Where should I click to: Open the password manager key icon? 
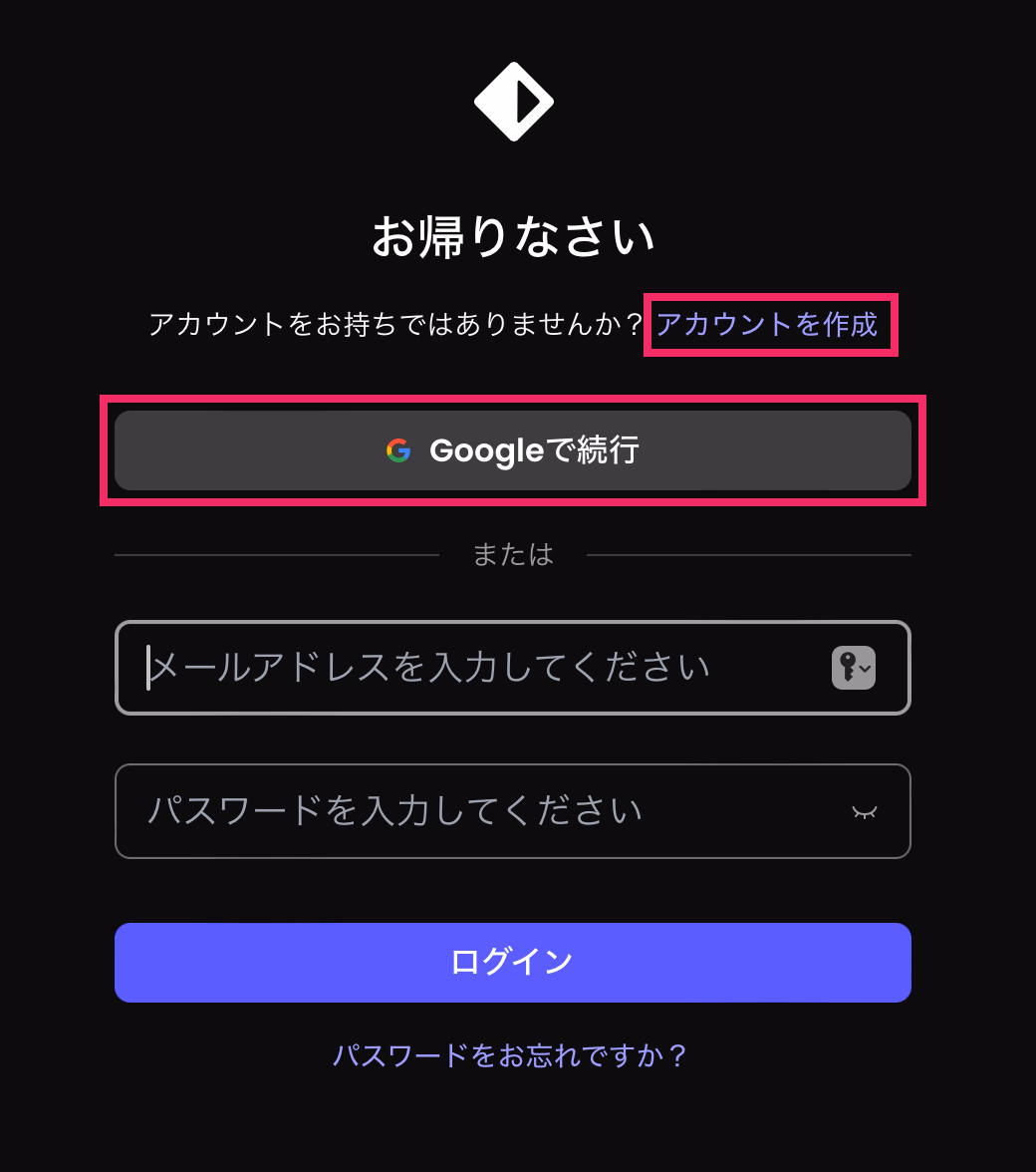[x=853, y=667]
